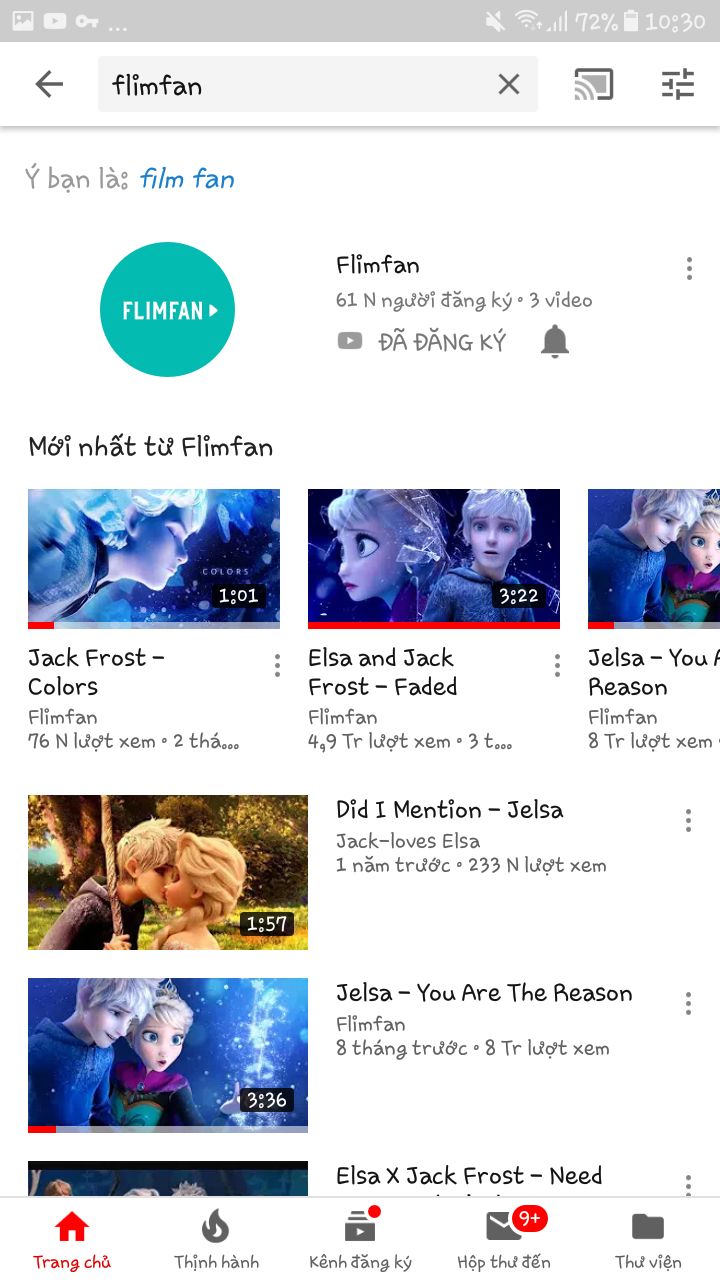Open the search filters icon
Viewport: 720px width, 1280px height.
(678, 85)
